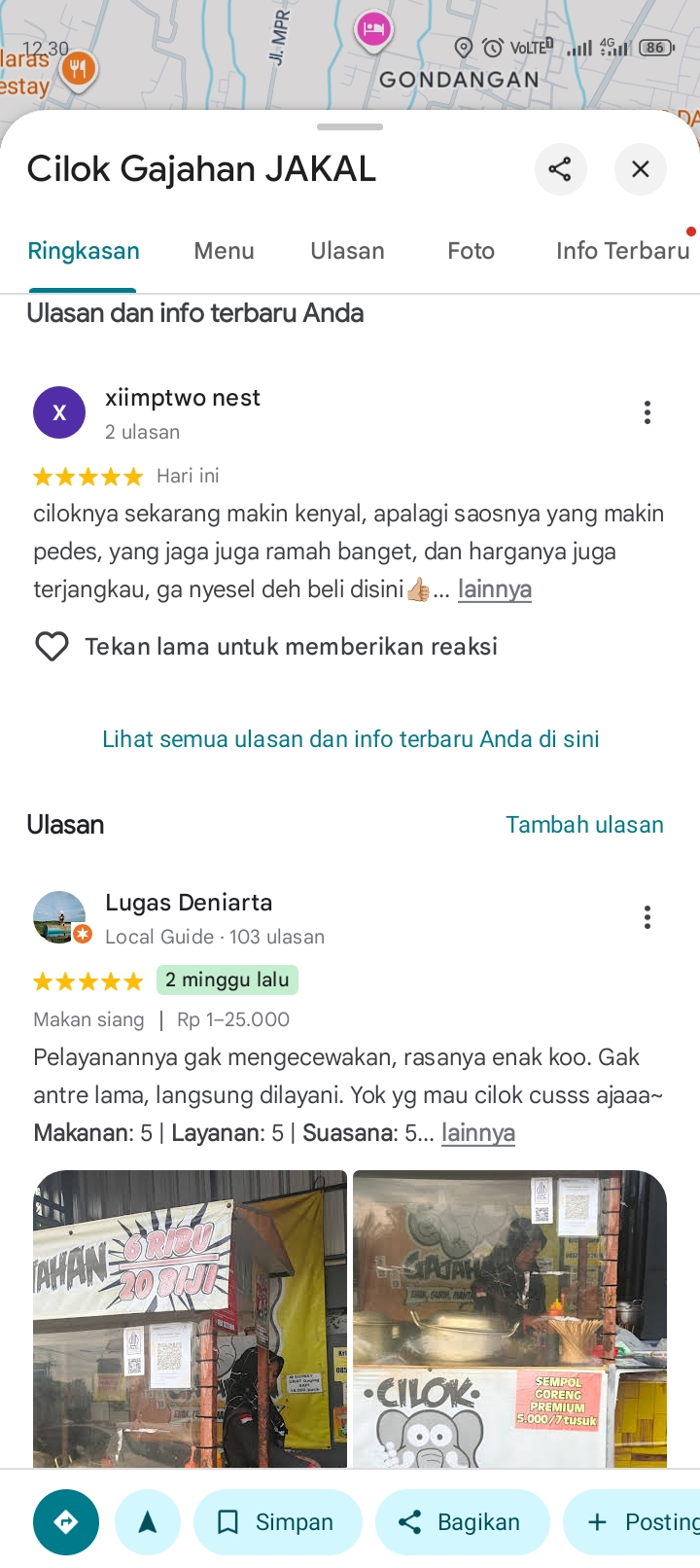Screen dimensions: 700x1568
Task: Tap heart icon to react to your review
Action: click(52, 647)
